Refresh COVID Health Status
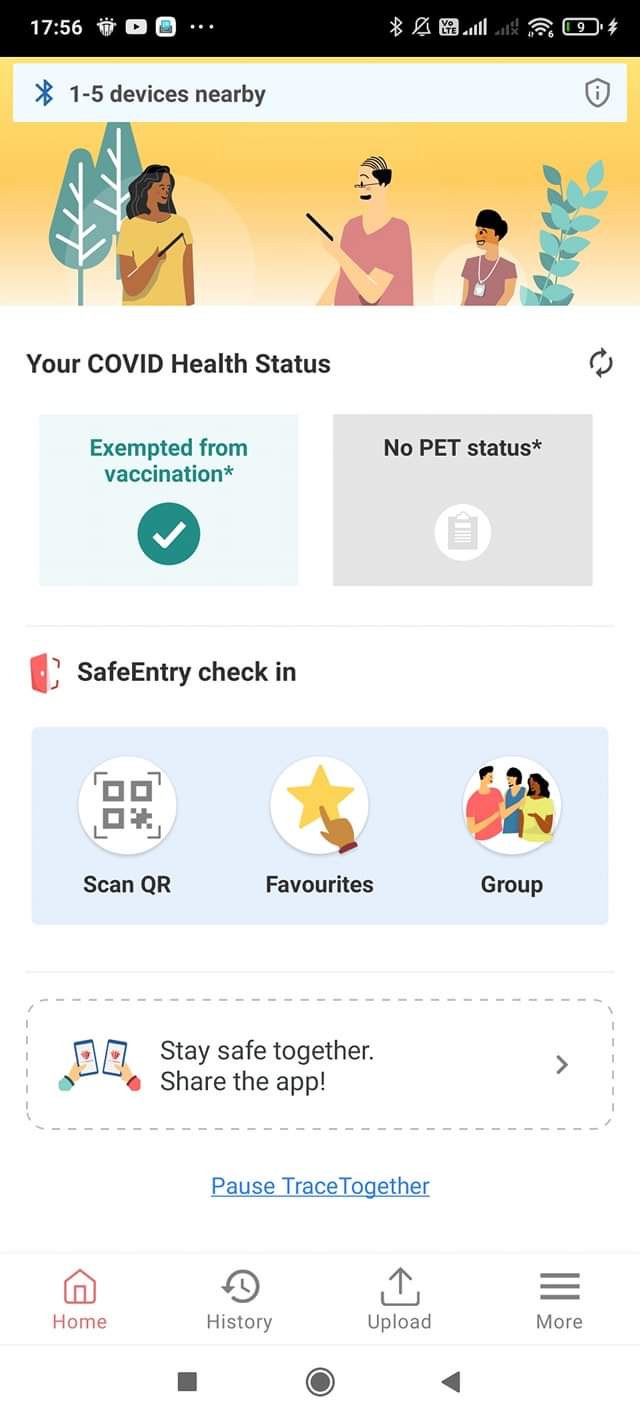The height and width of the screenshot is (1422, 640). pyautogui.click(x=600, y=363)
